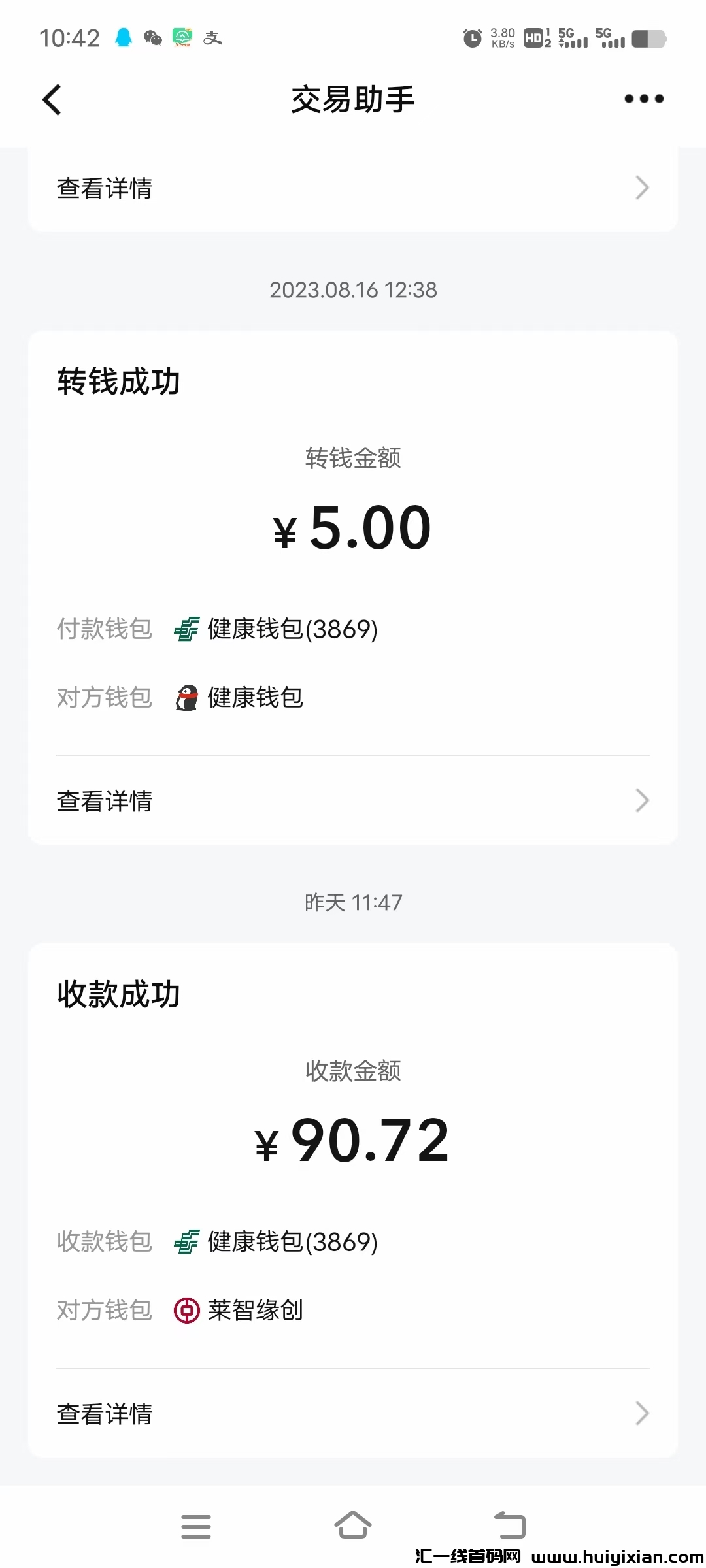Tap the Alipay 支 icon in status bar
Viewport: 706px width, 1568px height.
pyautogui.click(x=212, y=38)
